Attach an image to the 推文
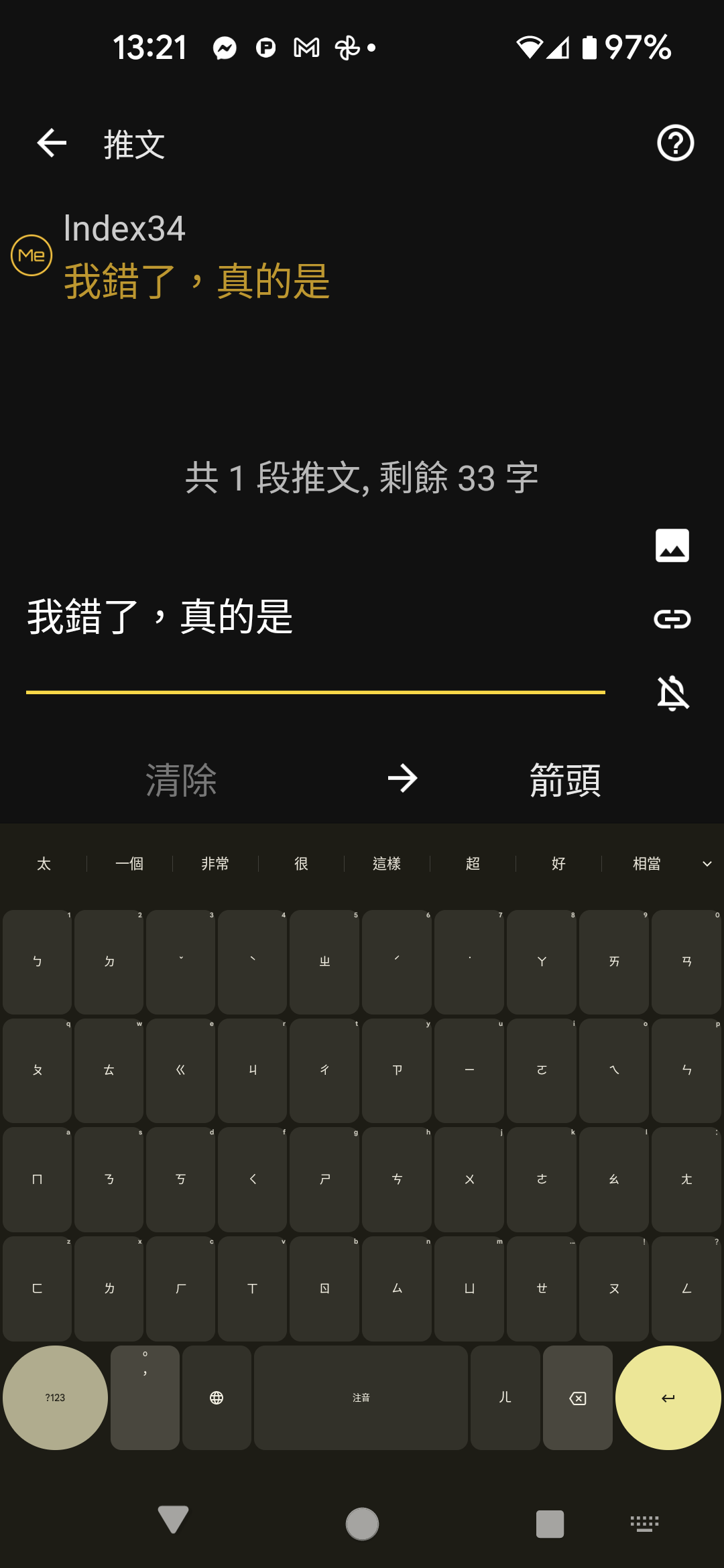The width and height of the screenshot is (724, 1568). [x=672, y=545]
